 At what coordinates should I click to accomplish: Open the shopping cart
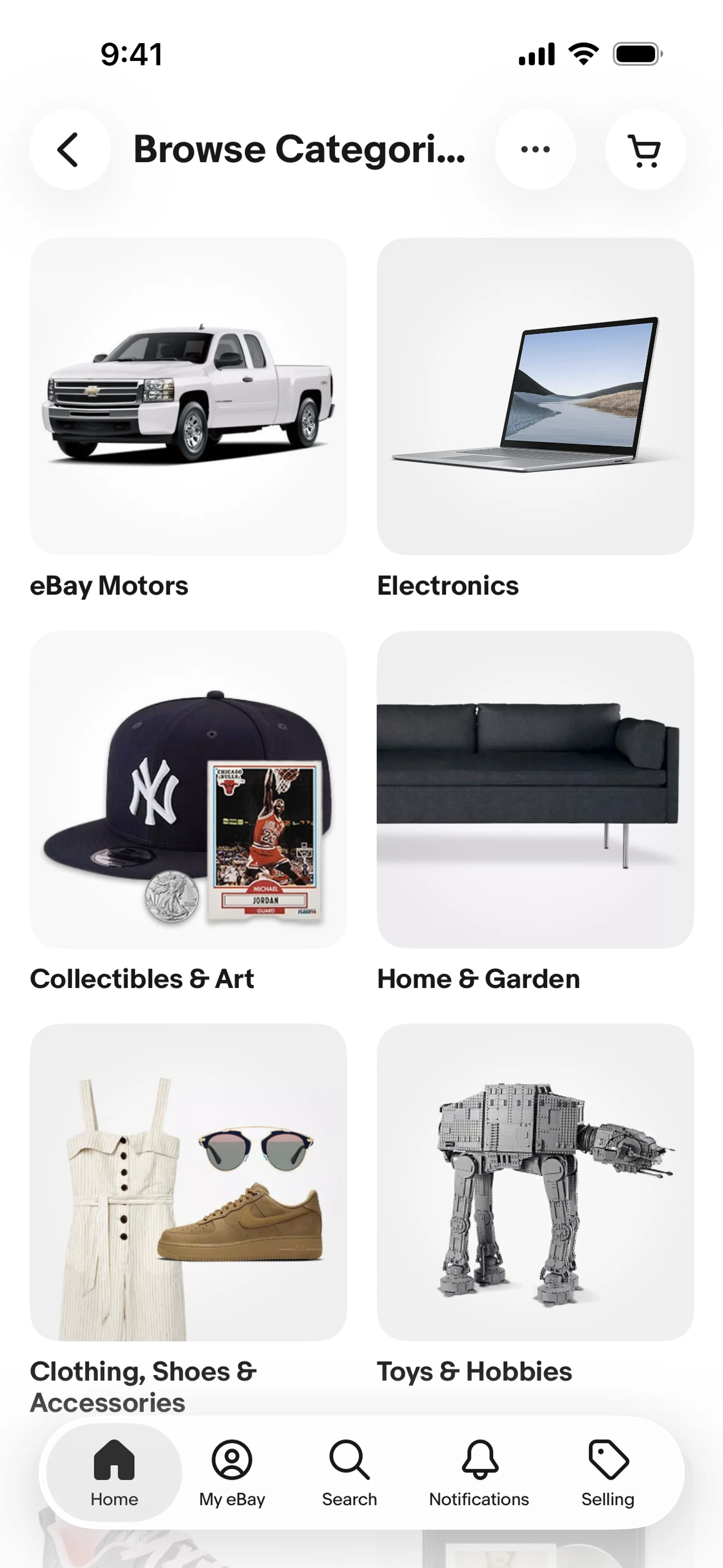point(645,150)
